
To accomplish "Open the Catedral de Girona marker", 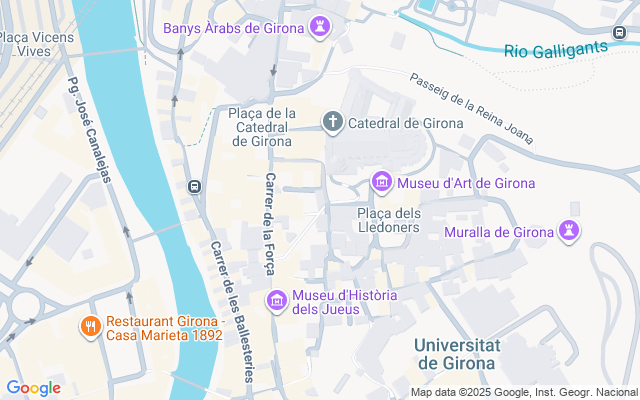I will click(333, 123).
